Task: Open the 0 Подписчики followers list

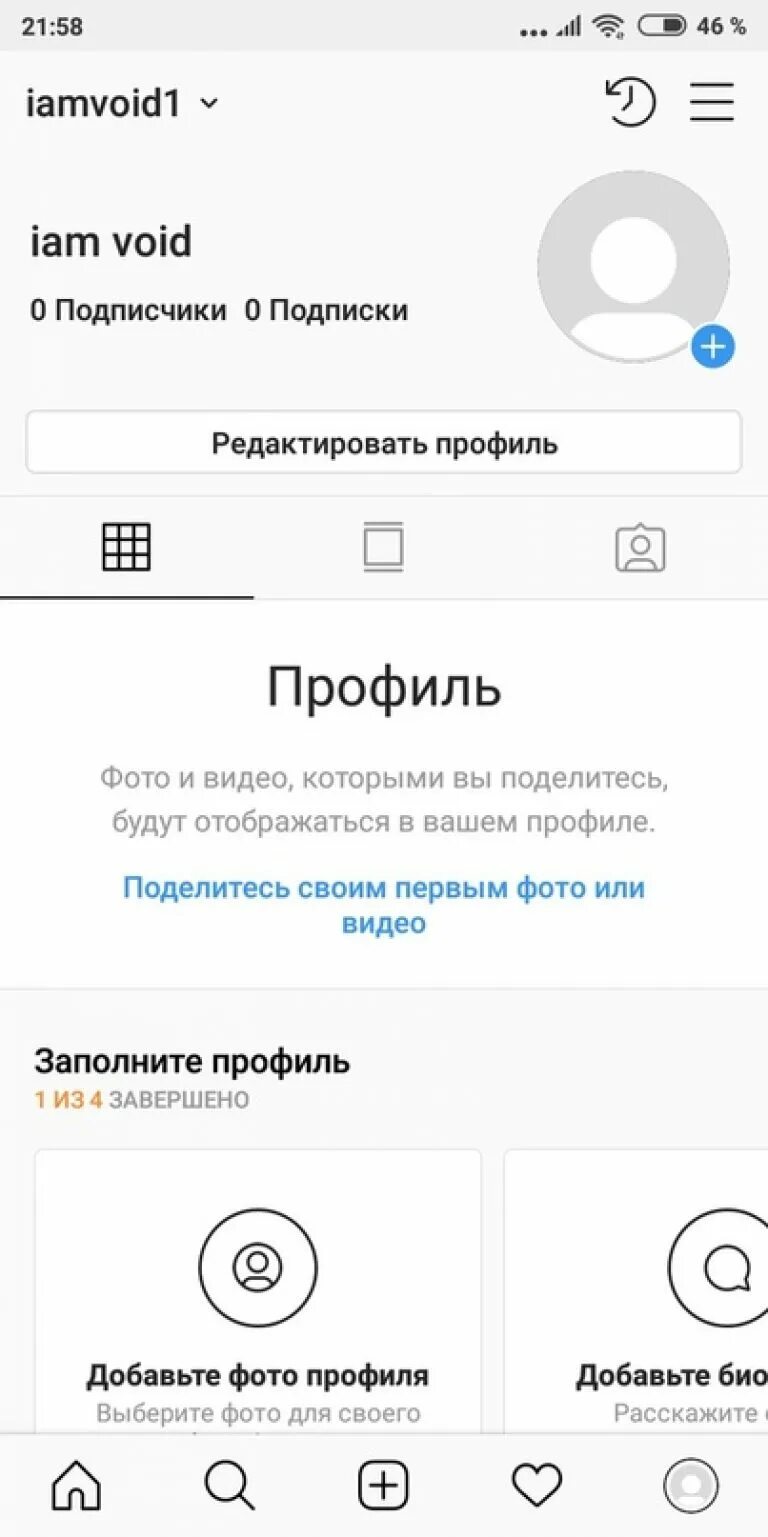Action: (128, 310)
